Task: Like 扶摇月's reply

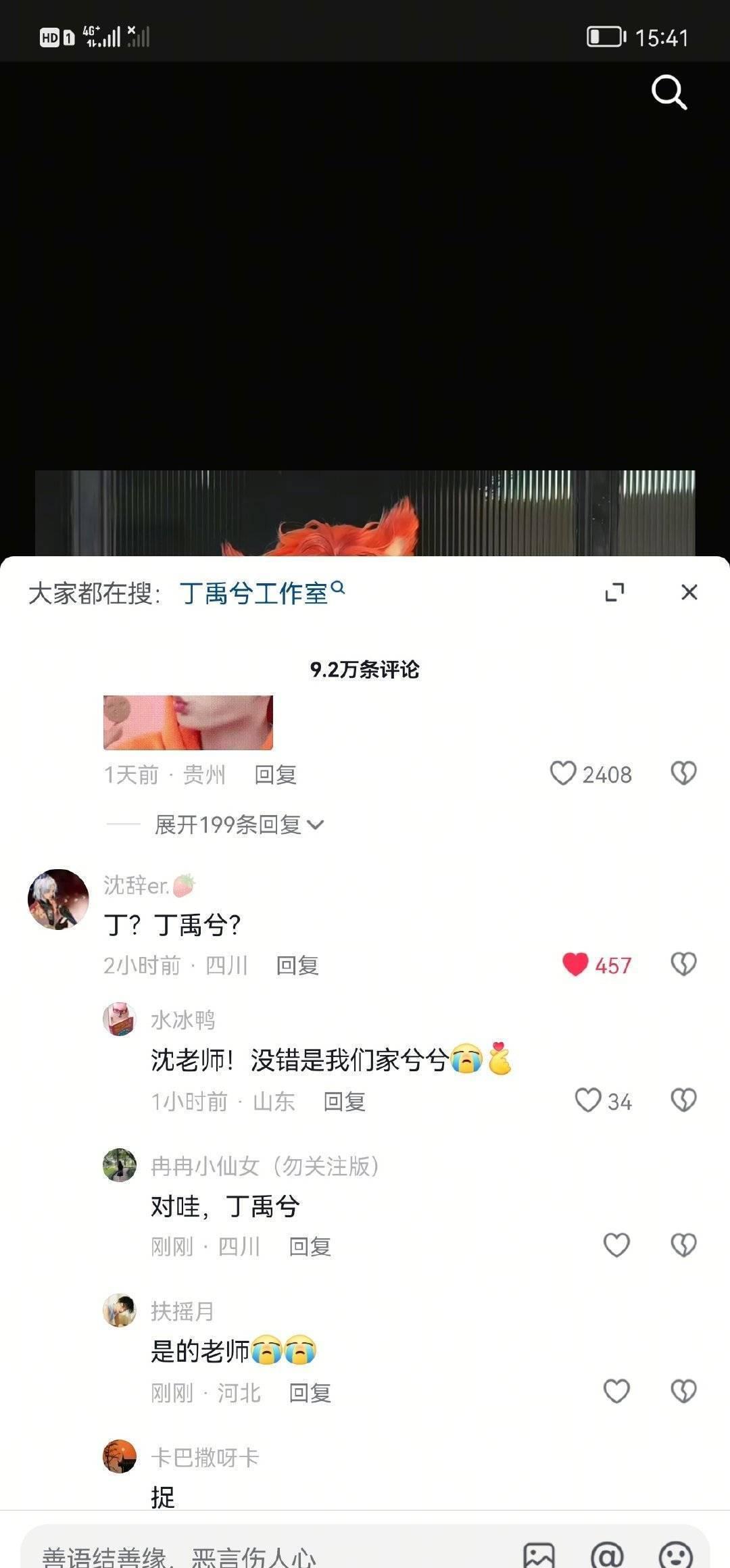Action: 616,1392
